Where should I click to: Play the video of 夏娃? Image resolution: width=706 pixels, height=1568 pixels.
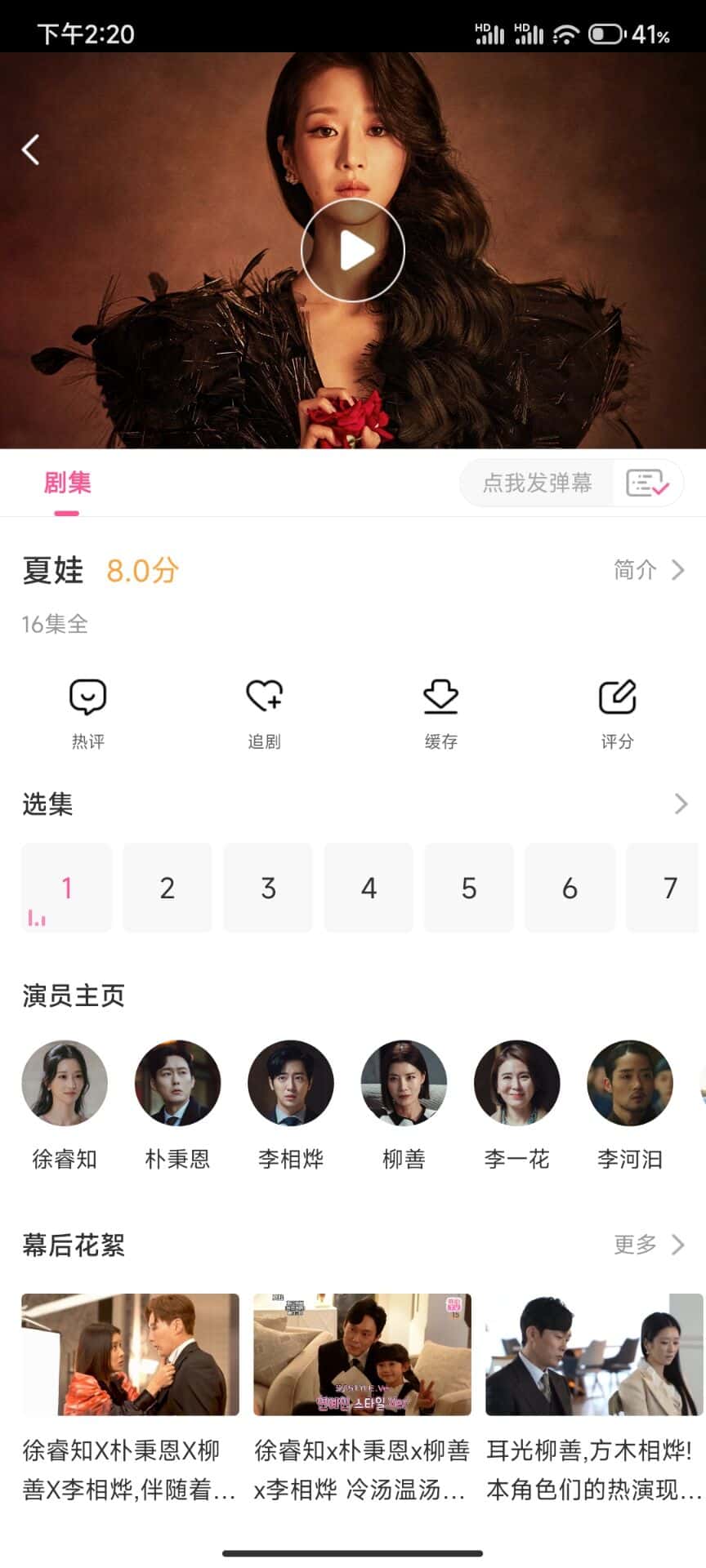pyautogui.click(x=353, y=250)
